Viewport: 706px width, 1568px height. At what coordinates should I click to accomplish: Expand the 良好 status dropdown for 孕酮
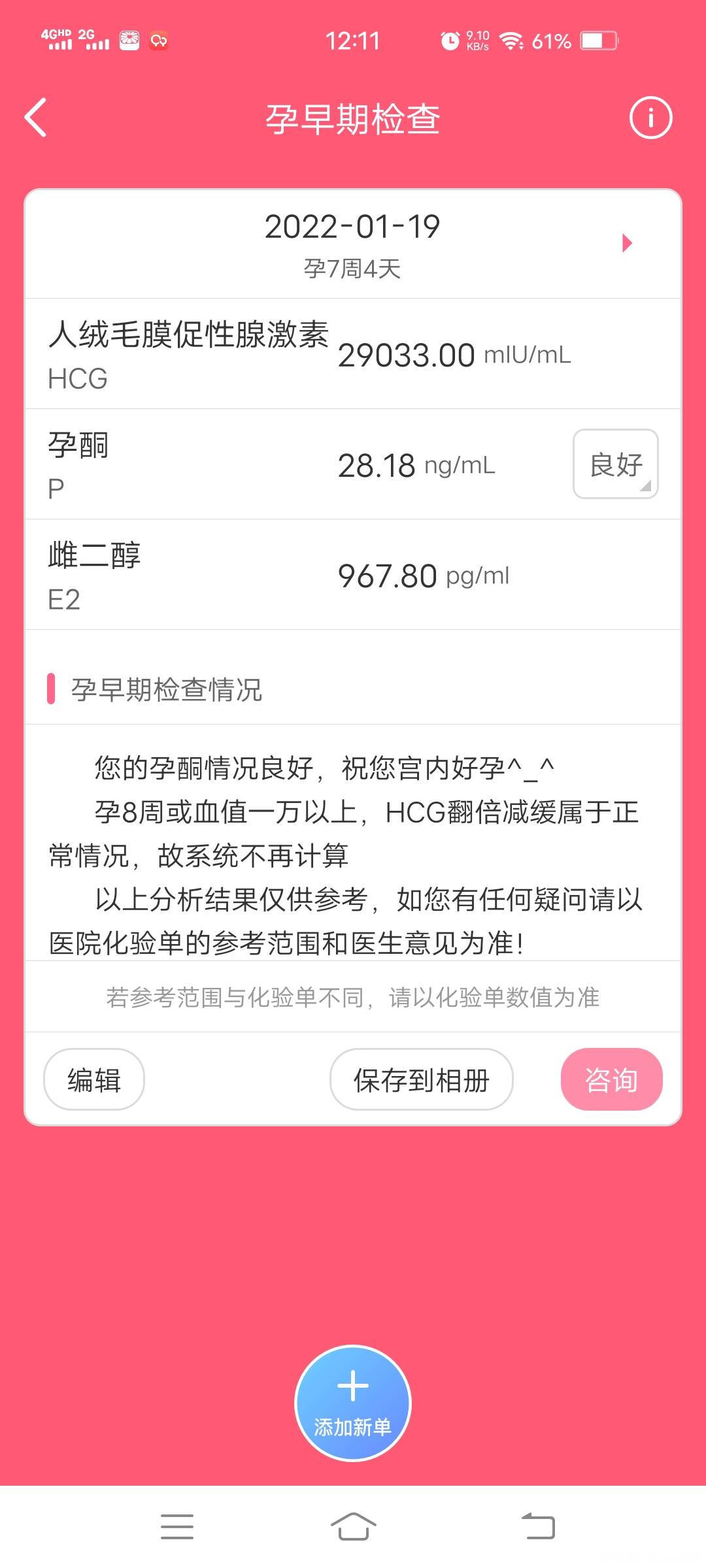(615, 465)
